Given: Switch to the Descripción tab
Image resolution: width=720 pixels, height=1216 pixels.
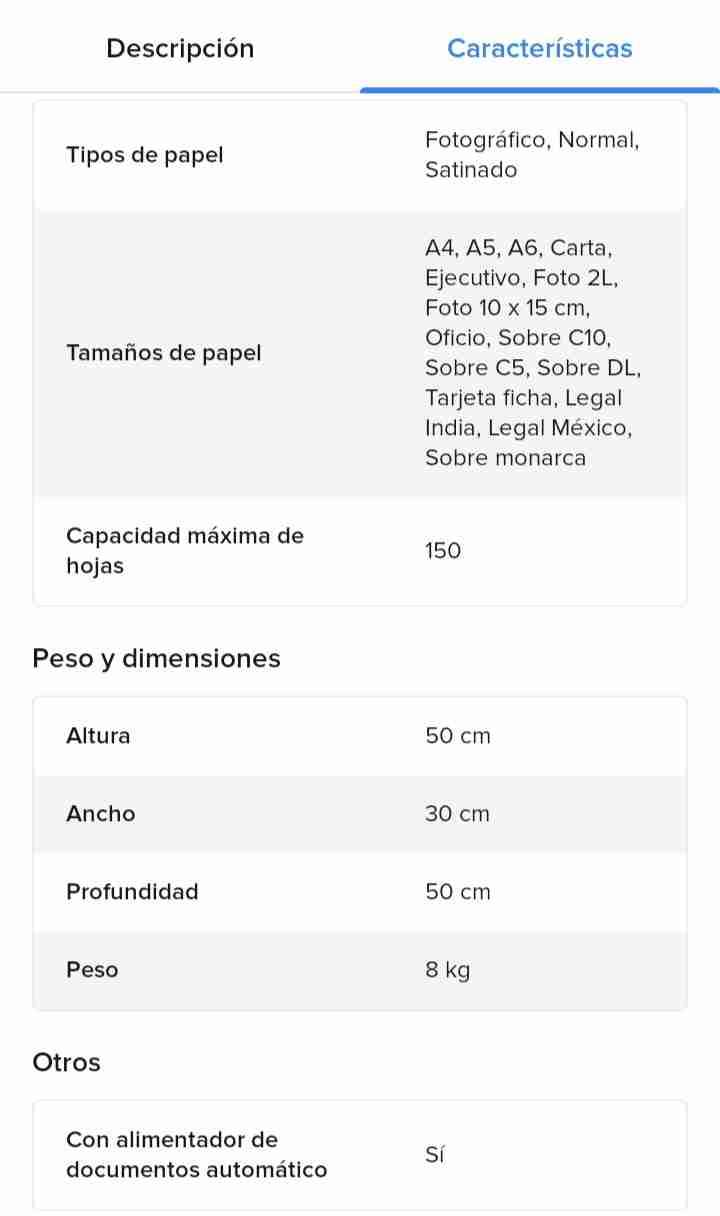Looking at the screenshot, I should pyautogui.click(x=180, y=48).
